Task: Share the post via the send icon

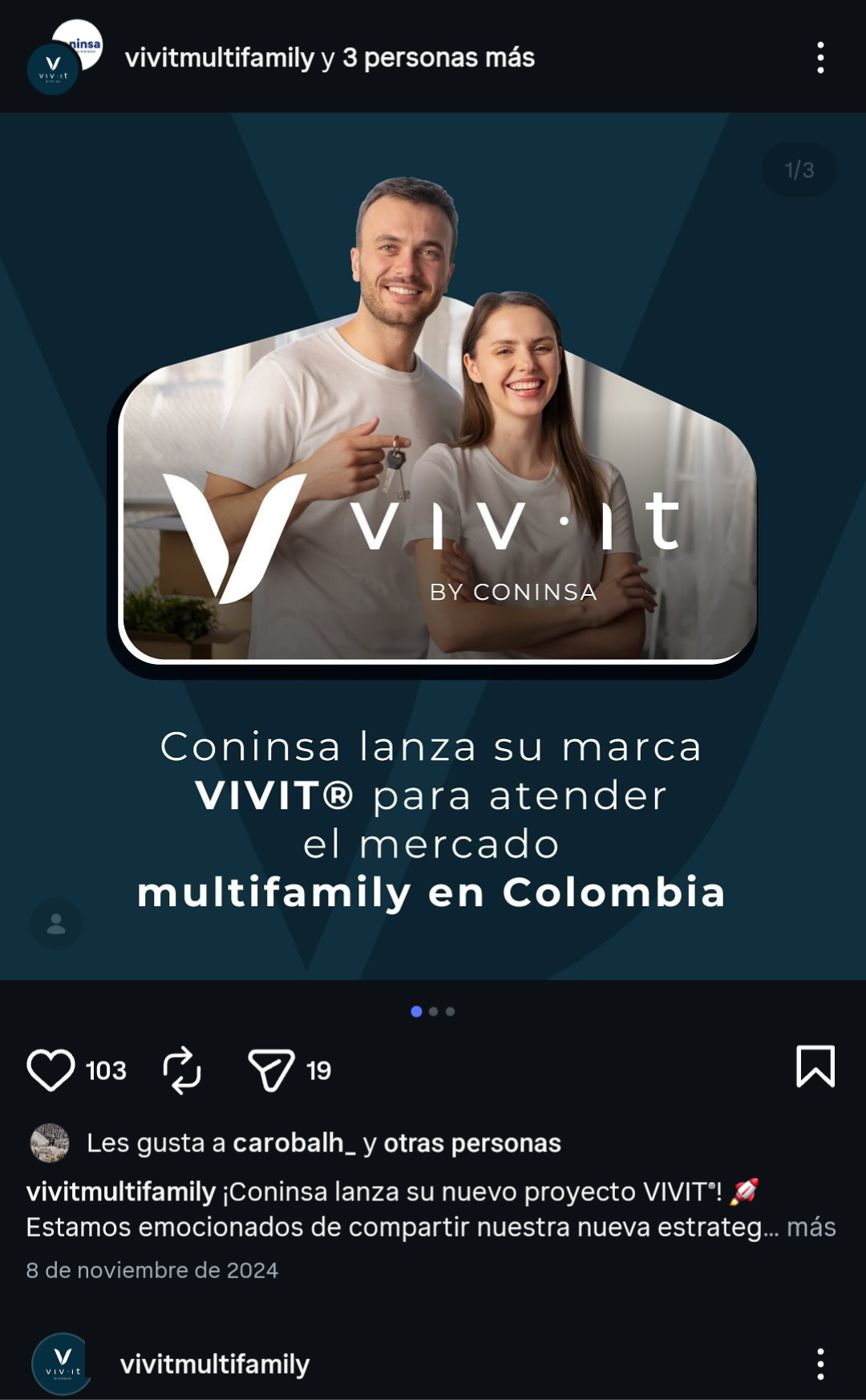Action: point(271,1070)
